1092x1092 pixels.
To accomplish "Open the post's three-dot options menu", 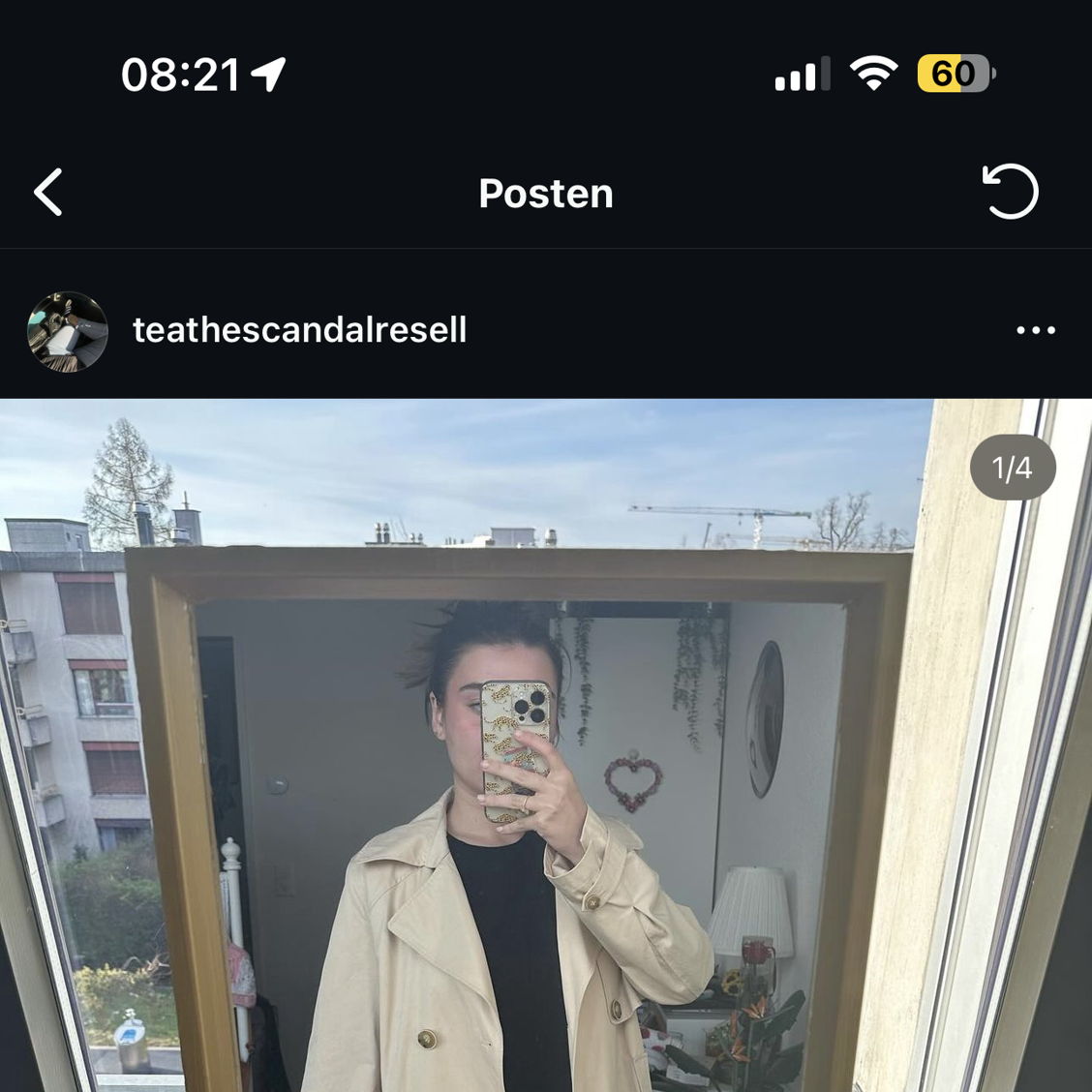I will [x=1035, y=331].
